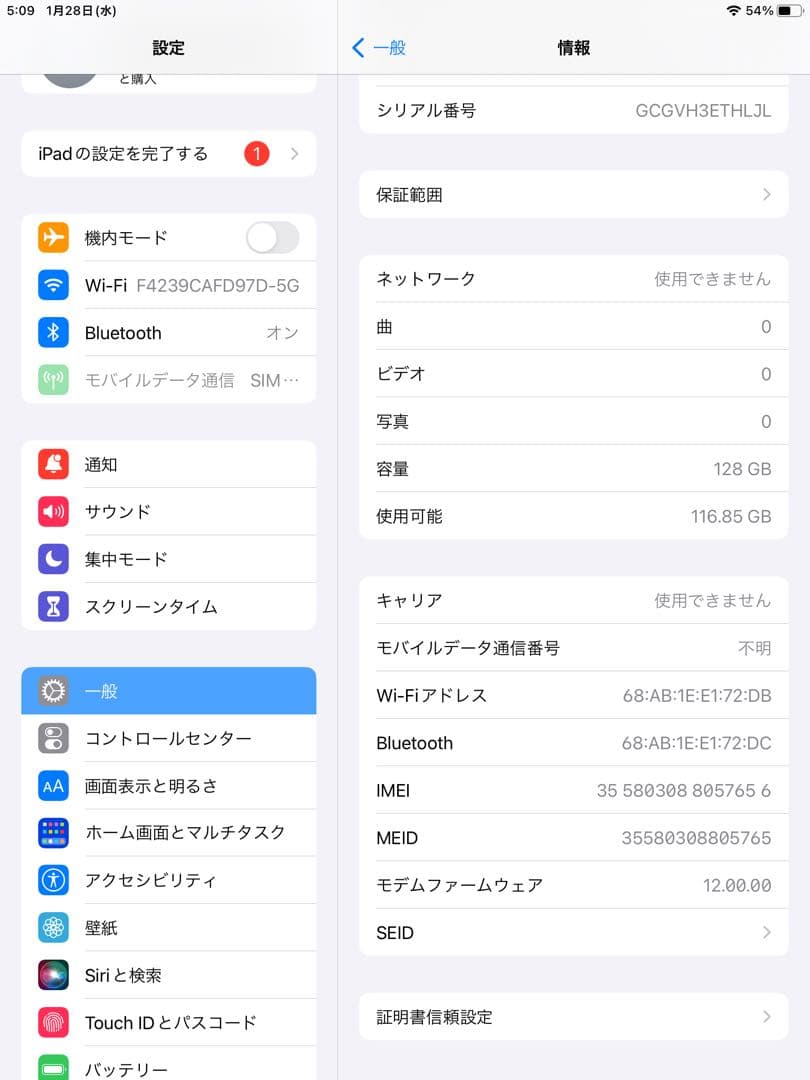Tap the 一般 back button
This screenshot has width=810, height=1080.
pyautogui.click(x=382, y=47)
